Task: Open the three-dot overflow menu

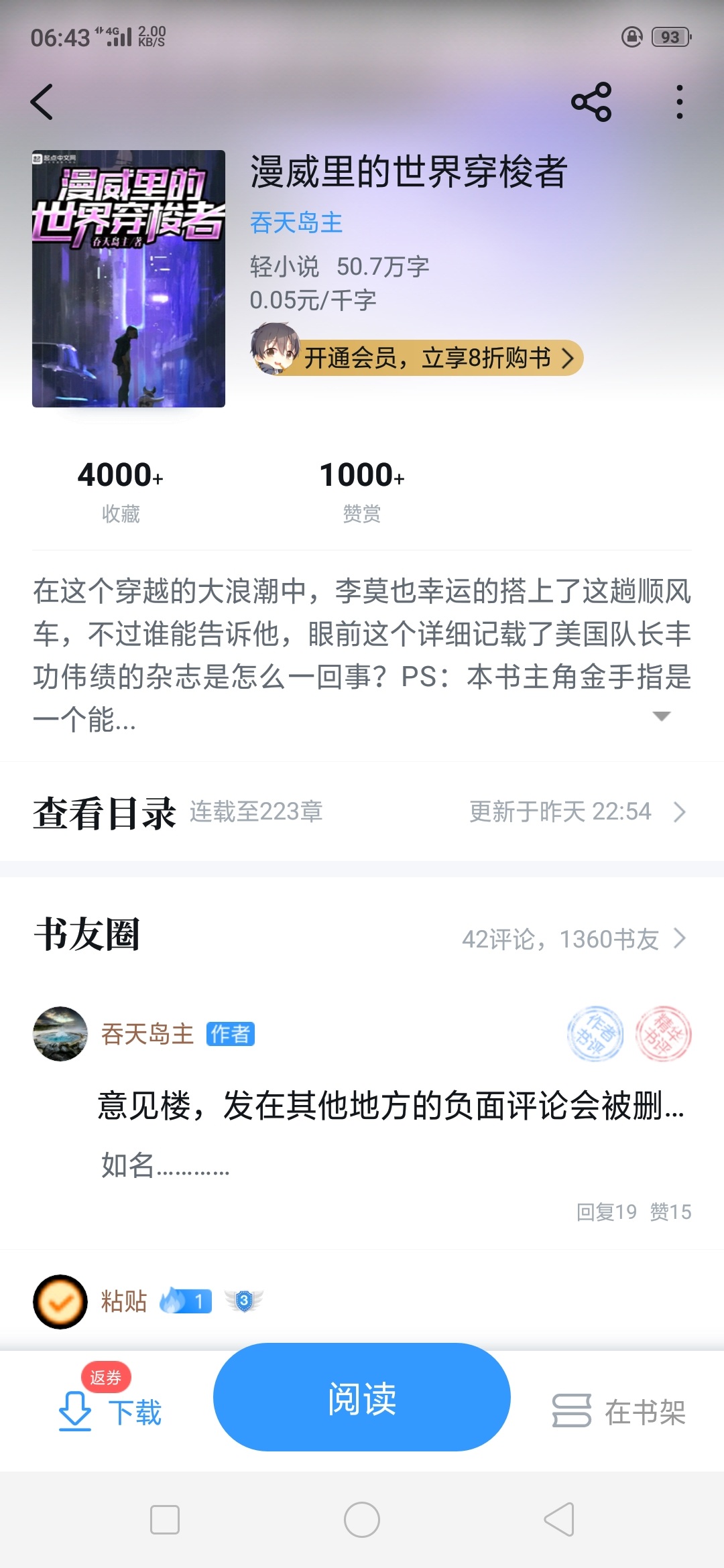Action: [679, 103]
